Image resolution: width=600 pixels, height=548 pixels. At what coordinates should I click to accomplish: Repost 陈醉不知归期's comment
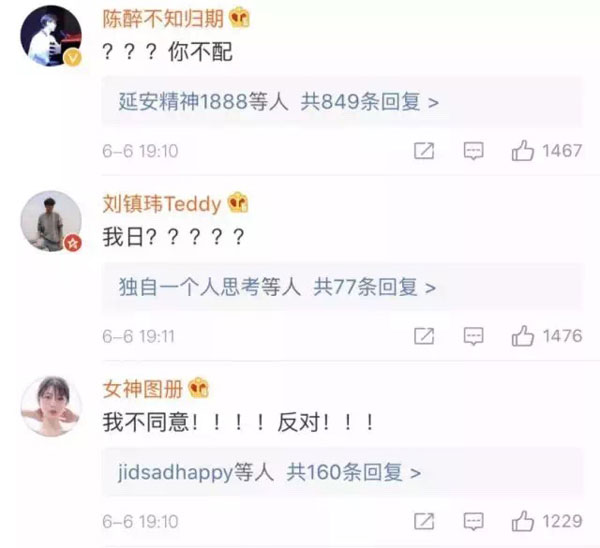424,151
